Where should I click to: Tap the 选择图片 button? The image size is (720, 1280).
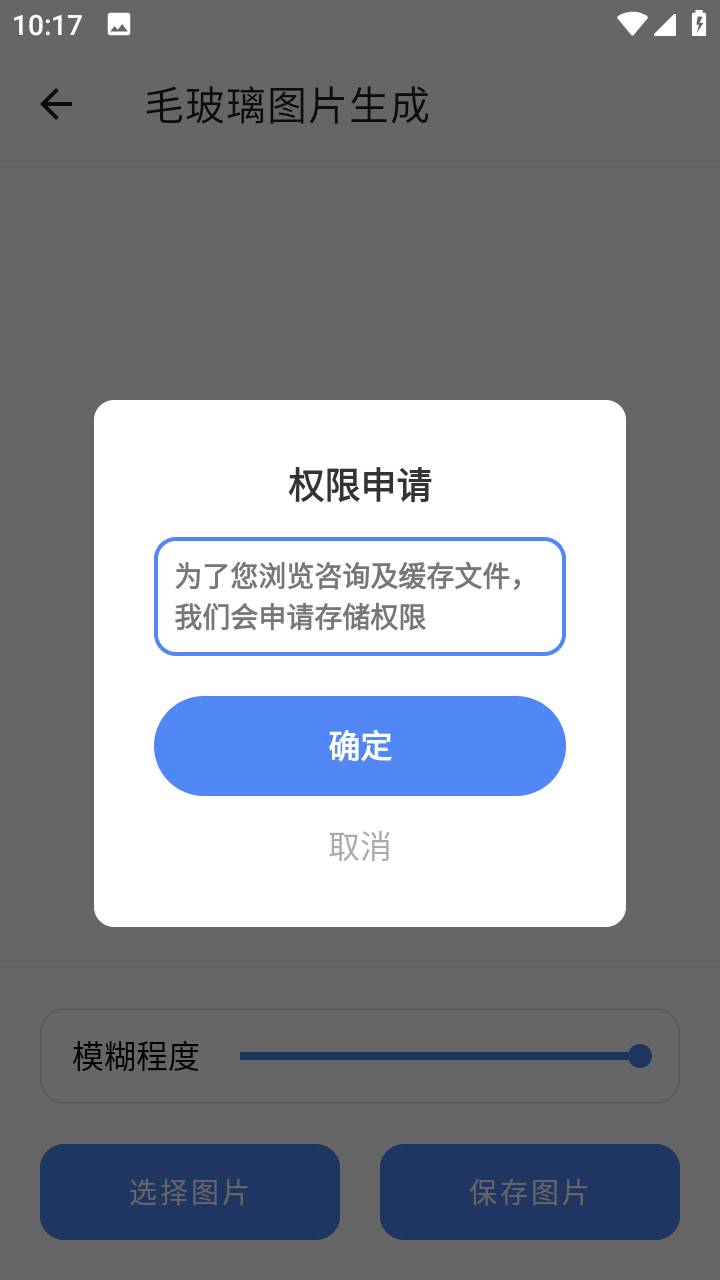pyautogui.click(x=190, y=1192)
